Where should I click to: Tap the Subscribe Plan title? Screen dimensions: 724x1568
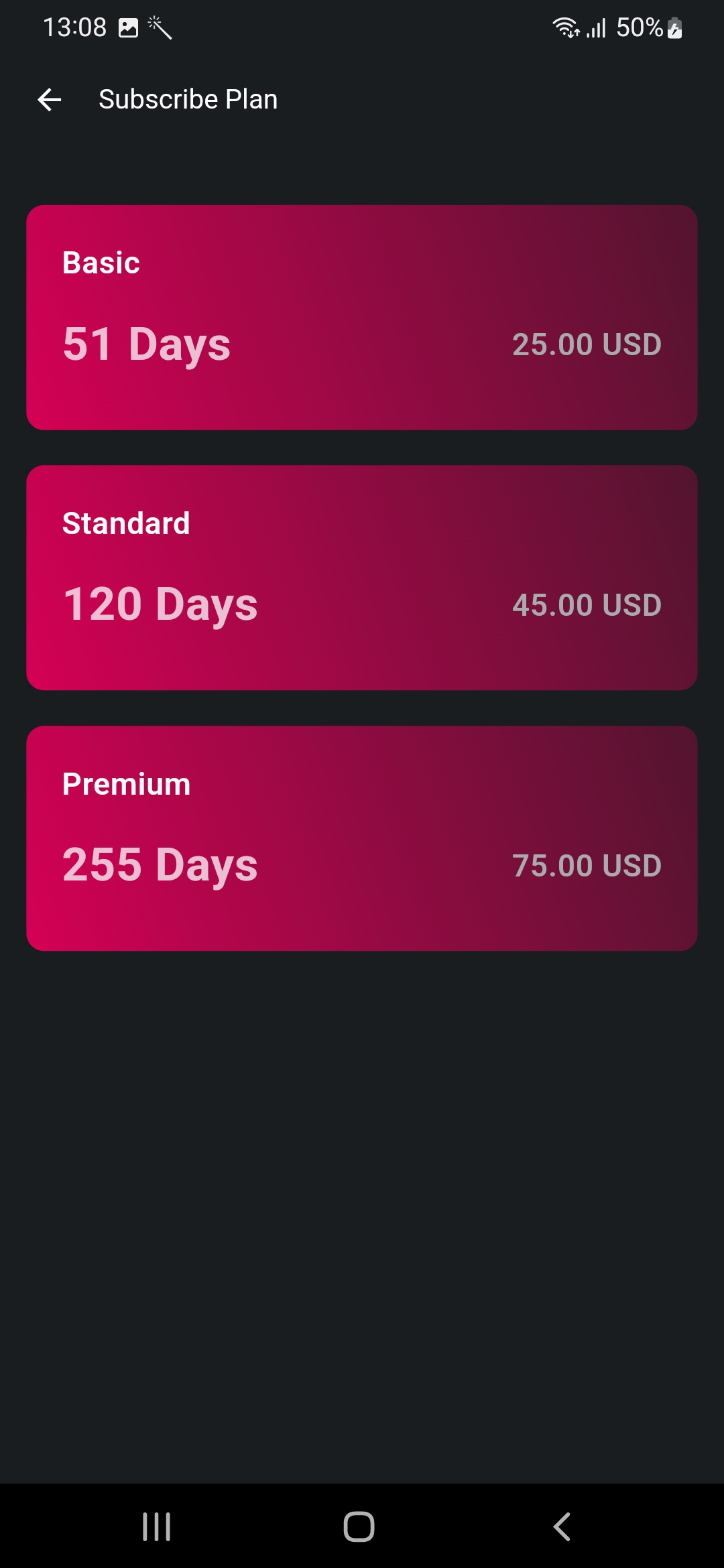(x=188, y=99)
